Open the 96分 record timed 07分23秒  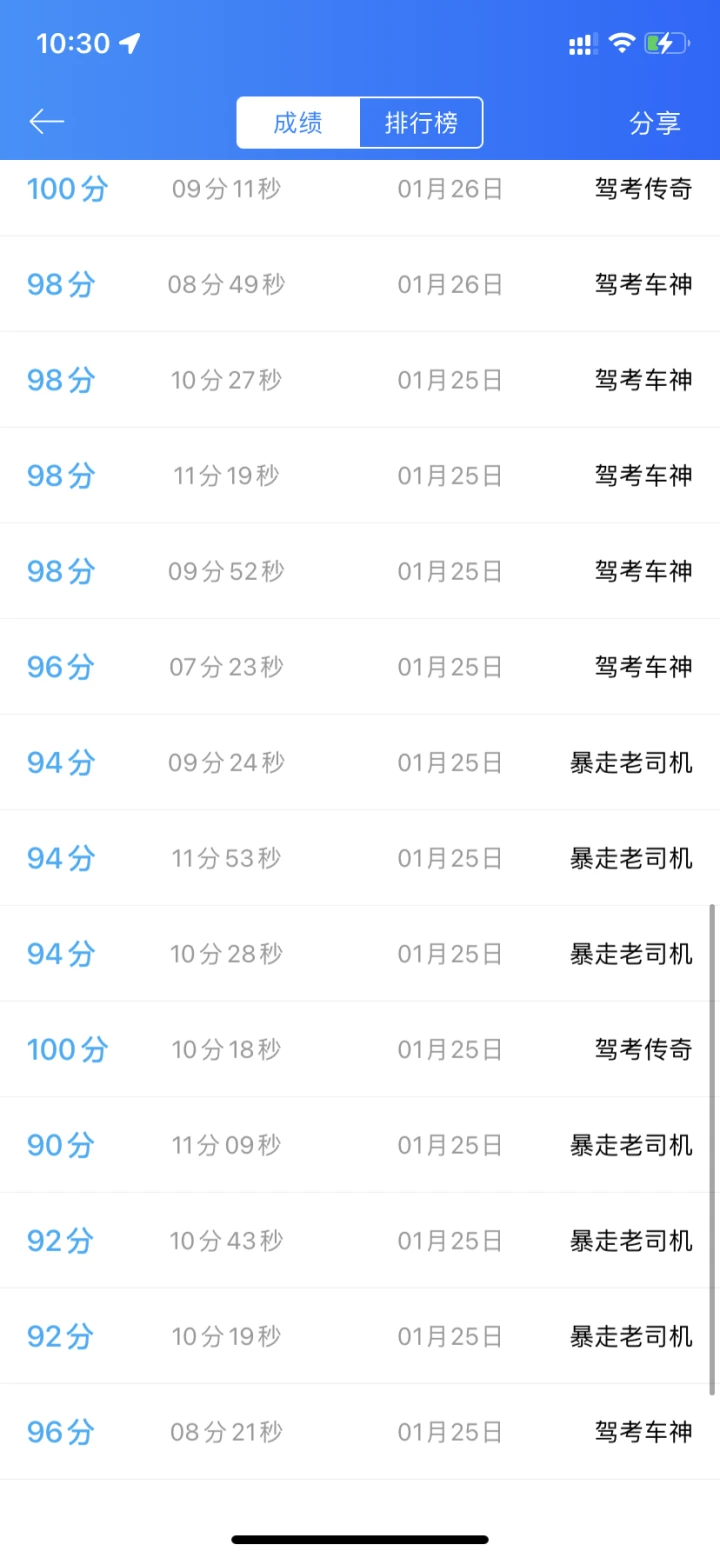(x=360, y=666)
